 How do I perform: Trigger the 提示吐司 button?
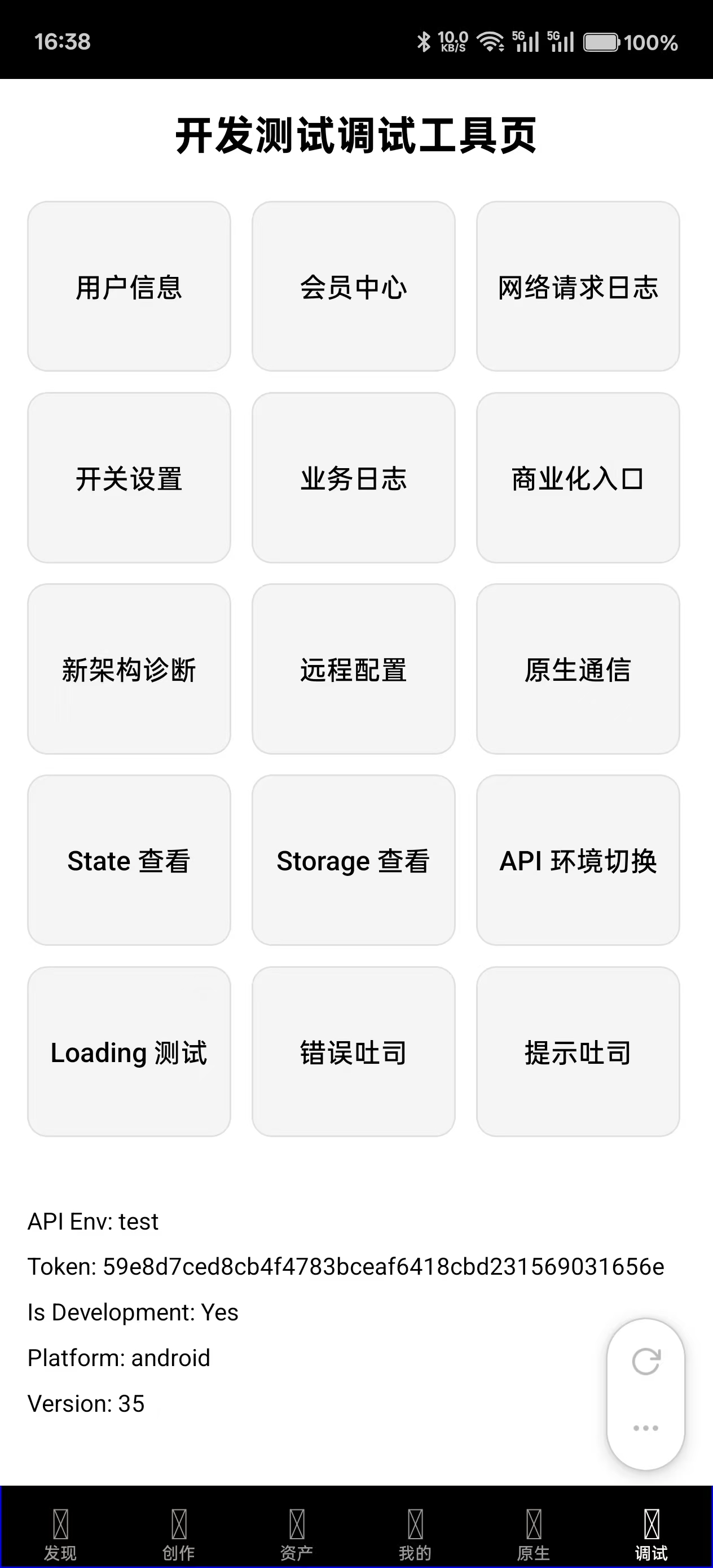click(578, 1052)
